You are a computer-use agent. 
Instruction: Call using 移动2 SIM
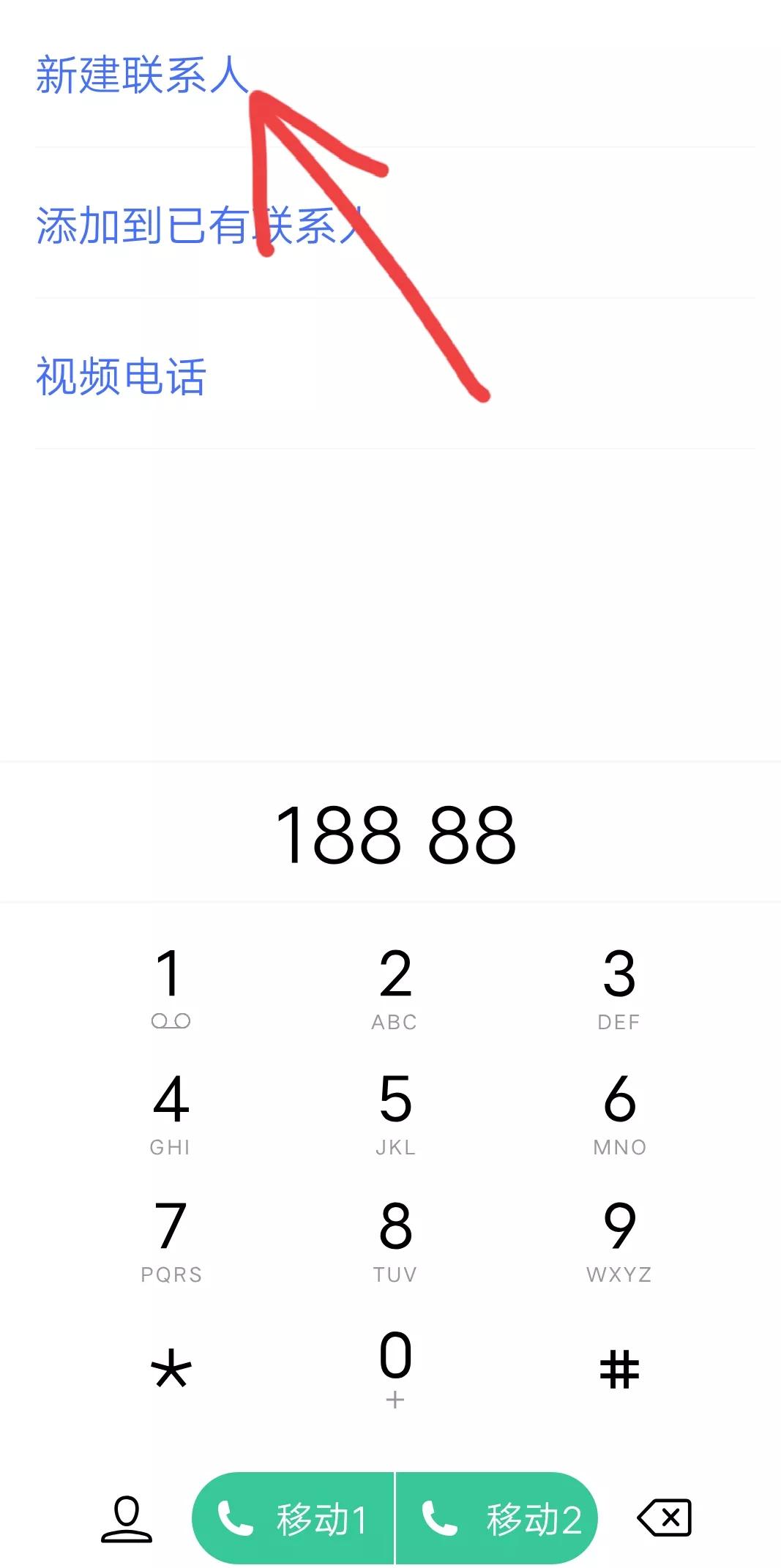(497, 1518)
